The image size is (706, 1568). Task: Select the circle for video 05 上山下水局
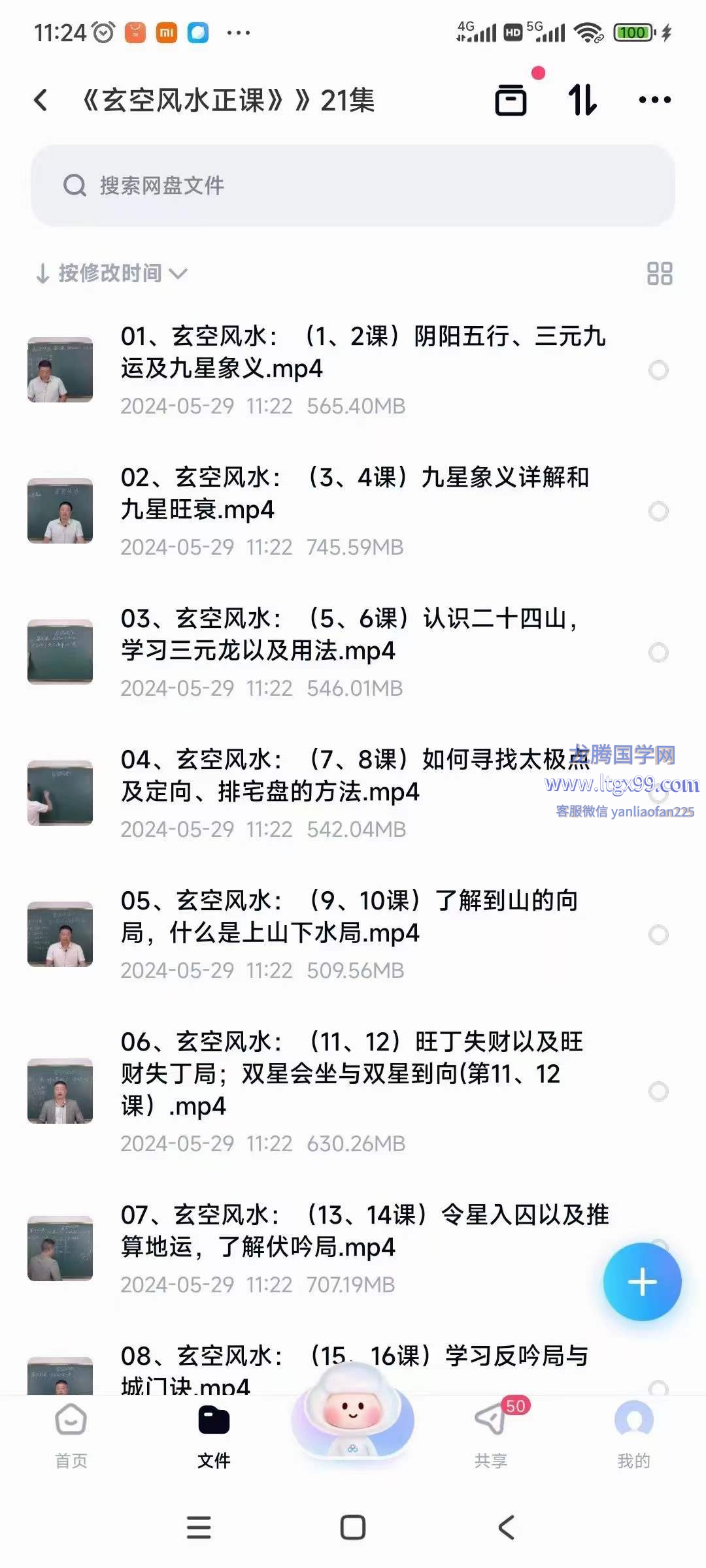pos(658,934)
